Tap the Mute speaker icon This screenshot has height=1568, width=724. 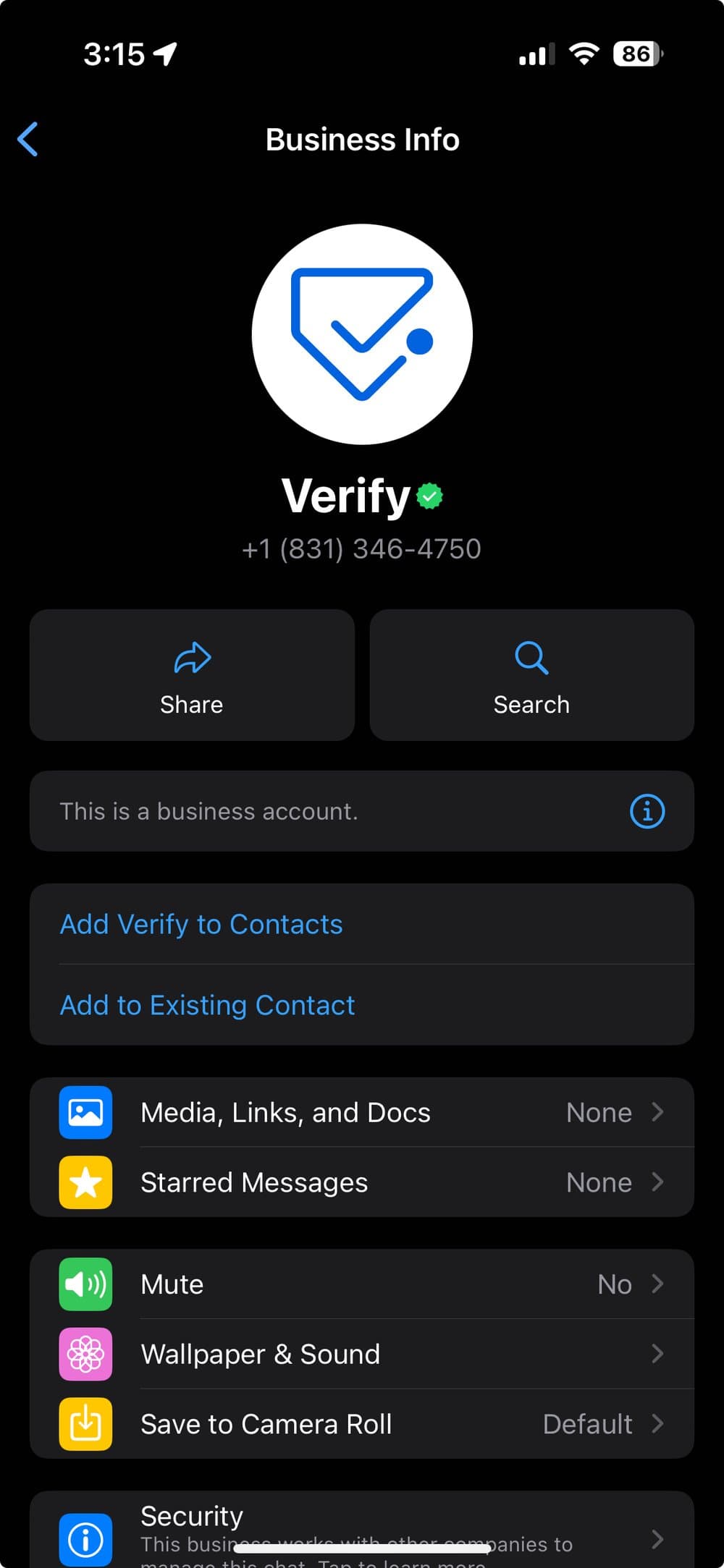tap(85, 1284)
